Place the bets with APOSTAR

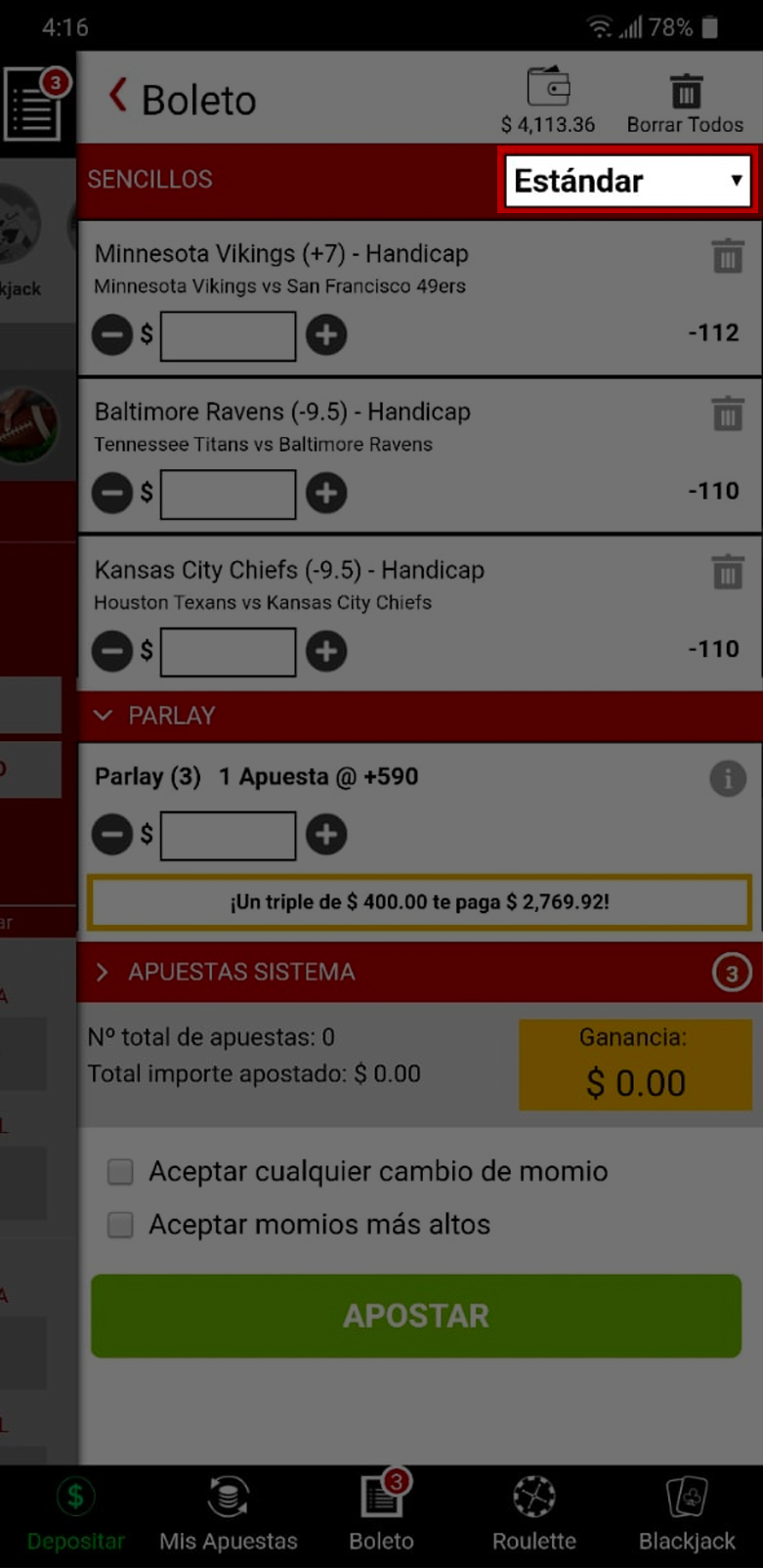(x=416, y=1316)
